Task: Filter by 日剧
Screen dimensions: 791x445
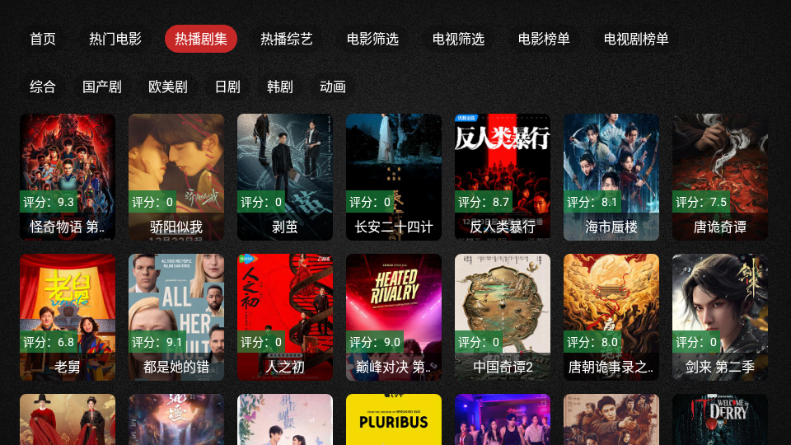Action: click(x=227, y=87)
